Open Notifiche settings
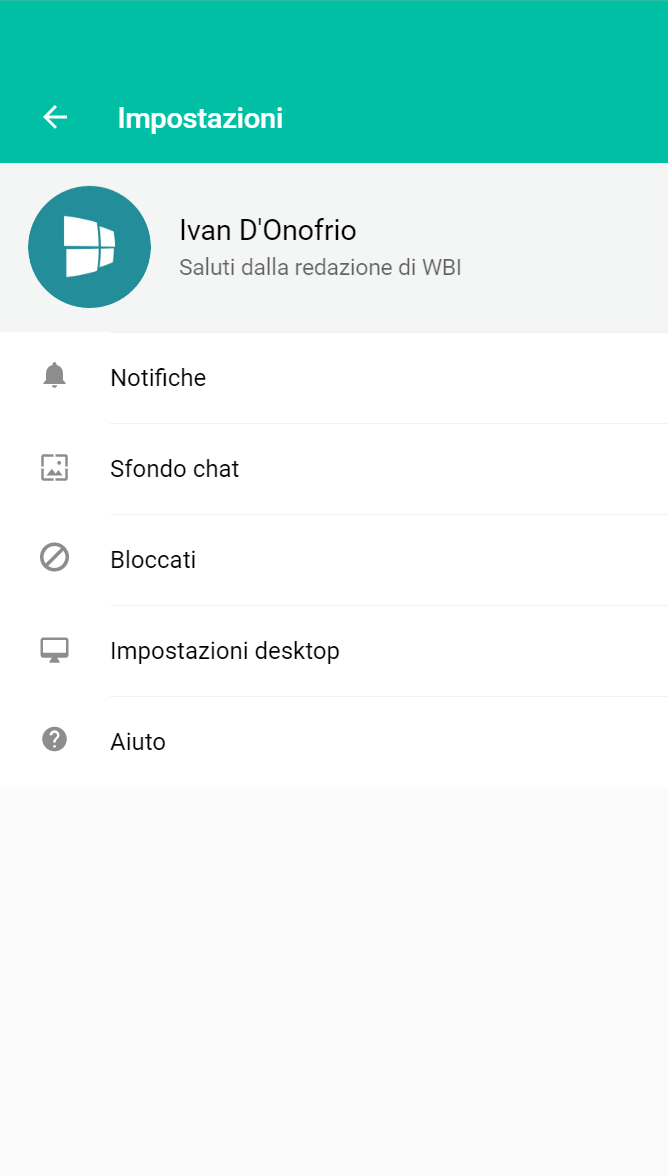Viewport: 668px width, 1176px height. pos(334,378)
